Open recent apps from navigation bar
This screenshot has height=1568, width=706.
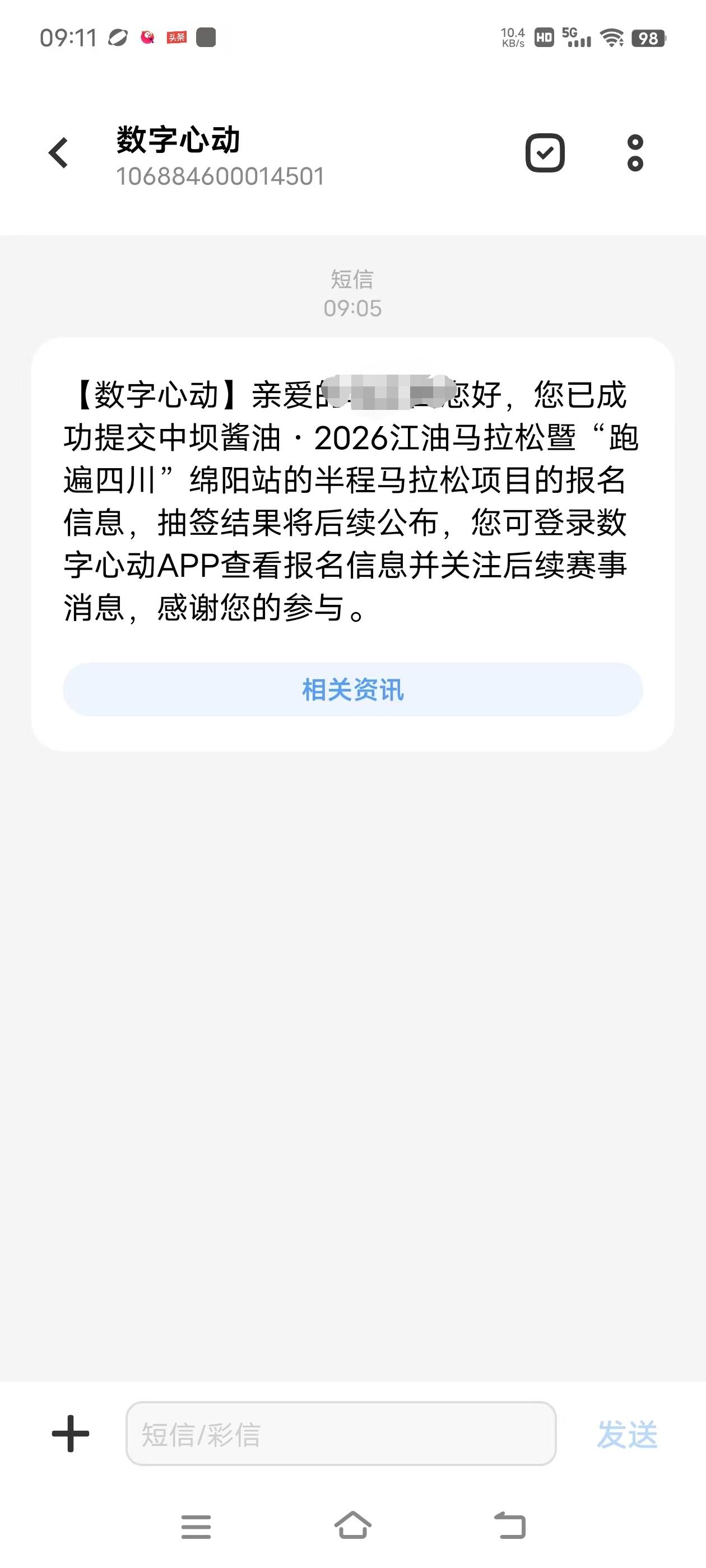click(x=196, y=1527)
